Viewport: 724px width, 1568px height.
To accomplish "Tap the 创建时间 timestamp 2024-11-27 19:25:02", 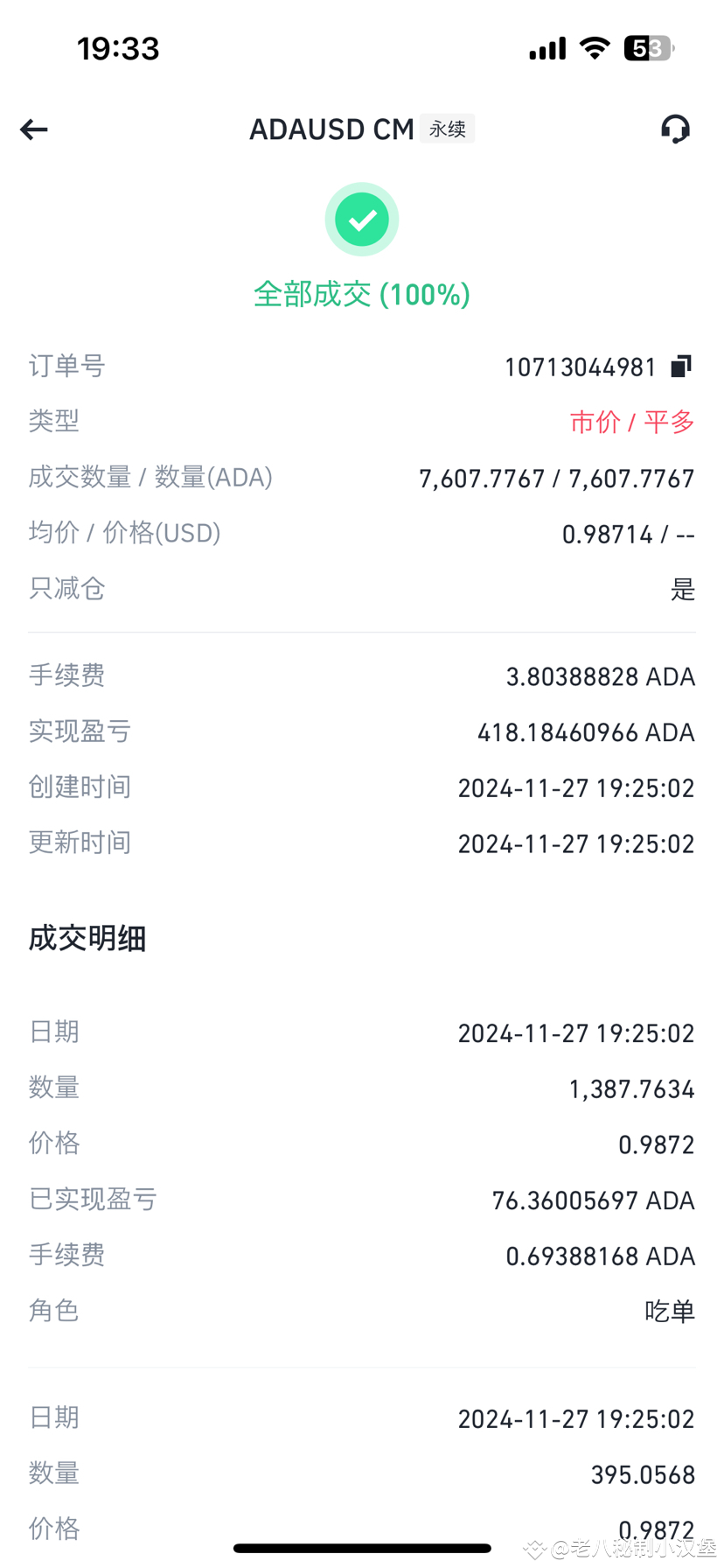I will click(x=577, y=787).
